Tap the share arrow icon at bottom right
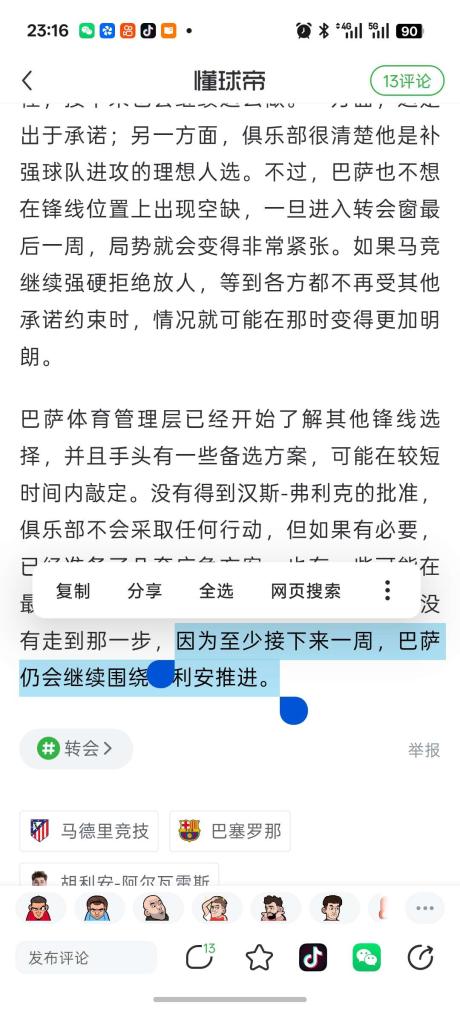 click(x=421, y=957)
